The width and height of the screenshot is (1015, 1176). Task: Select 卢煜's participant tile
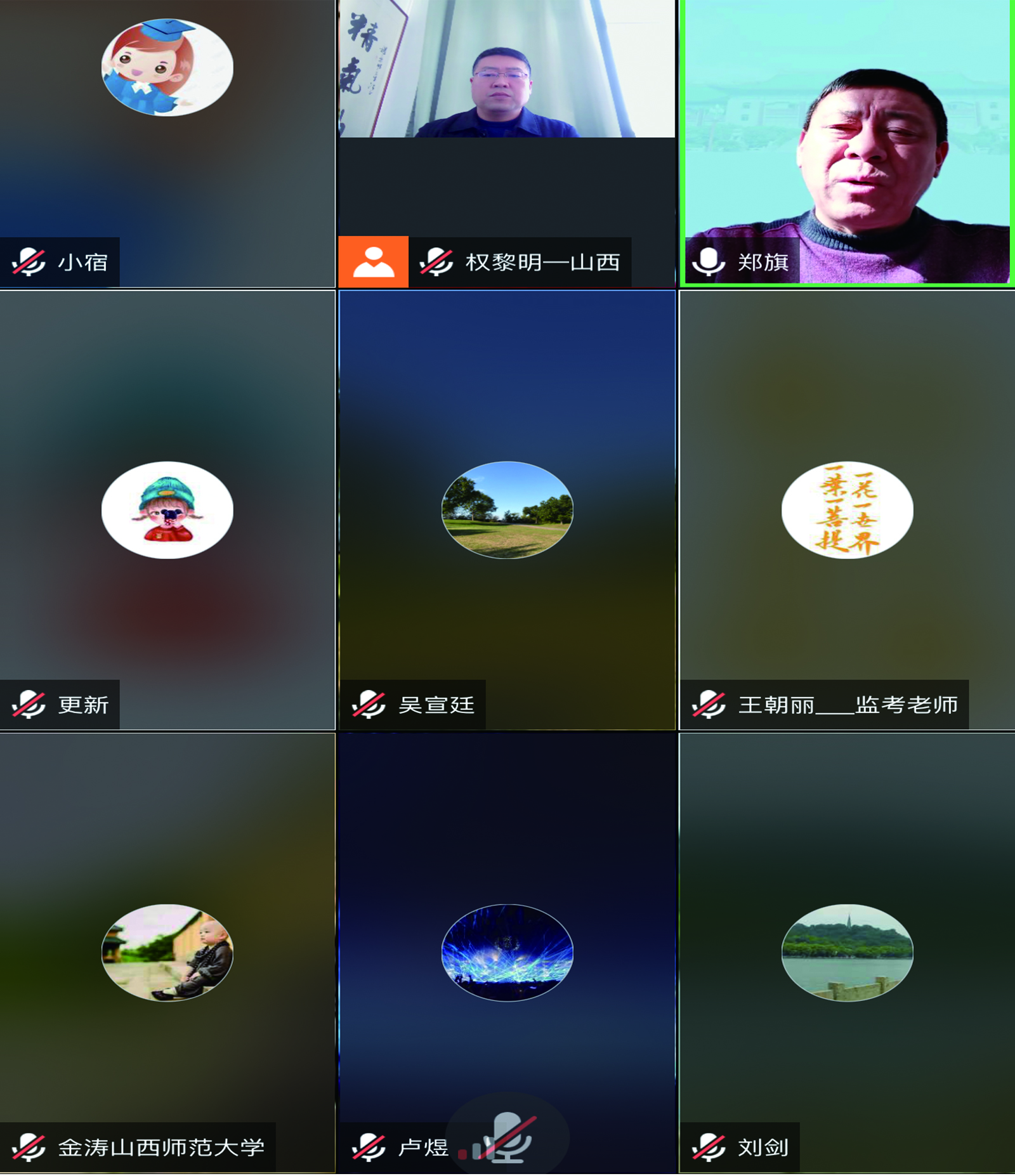coord(506,951)
